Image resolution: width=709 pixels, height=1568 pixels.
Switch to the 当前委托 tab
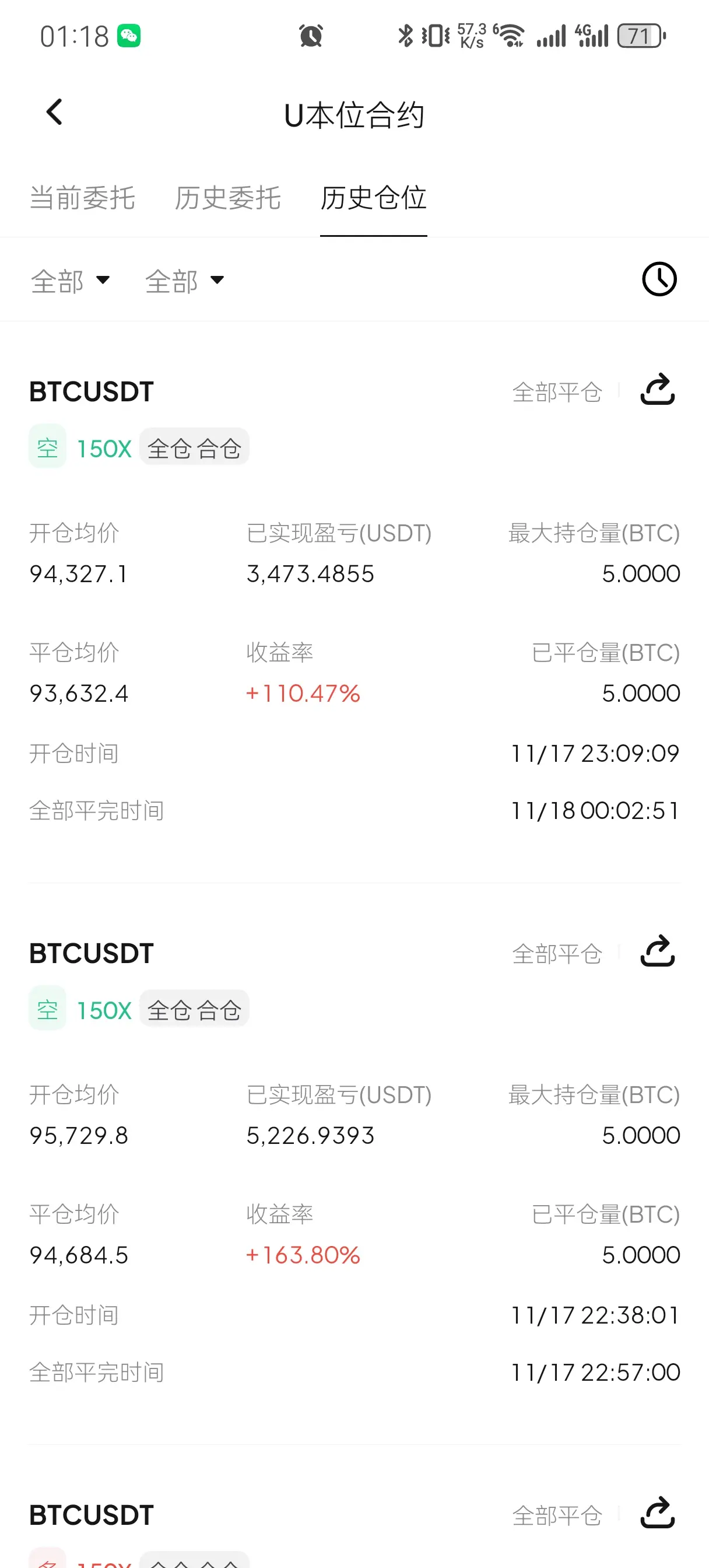(x=82, y=198)
